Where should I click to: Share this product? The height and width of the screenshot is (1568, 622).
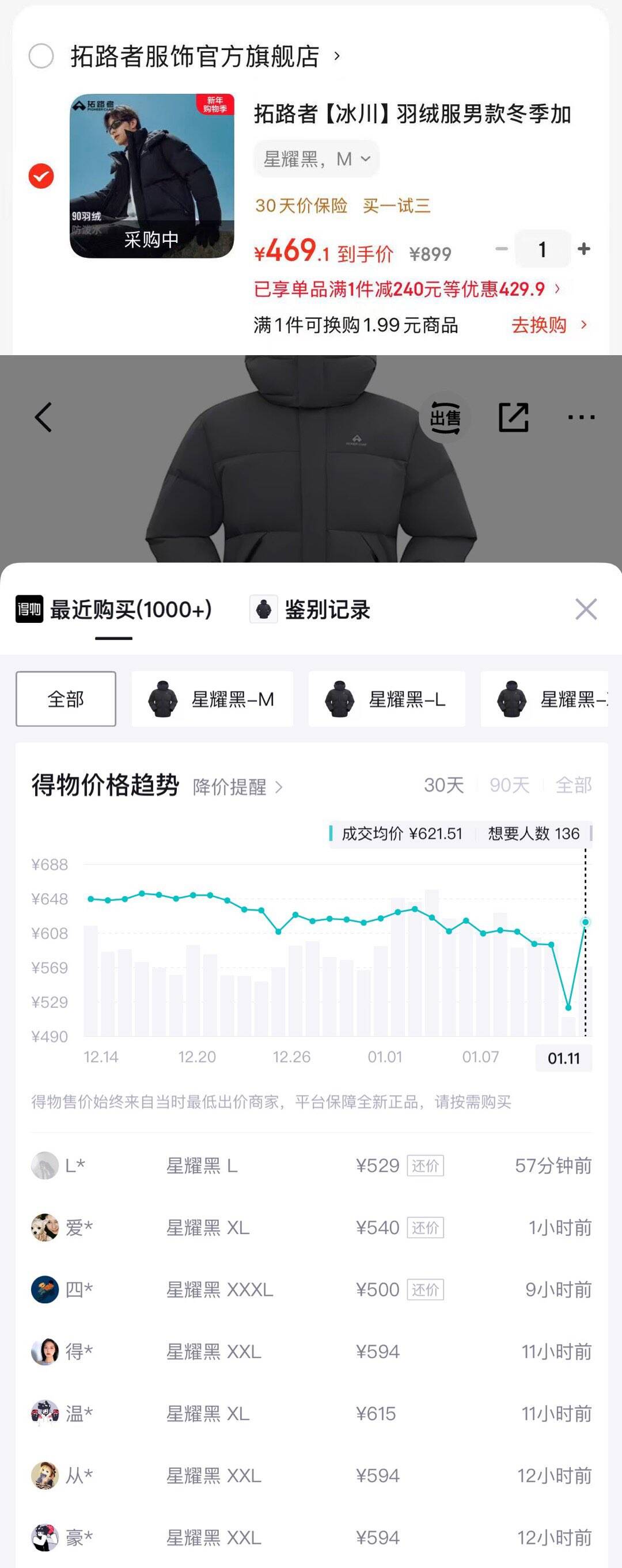point(514,417)
